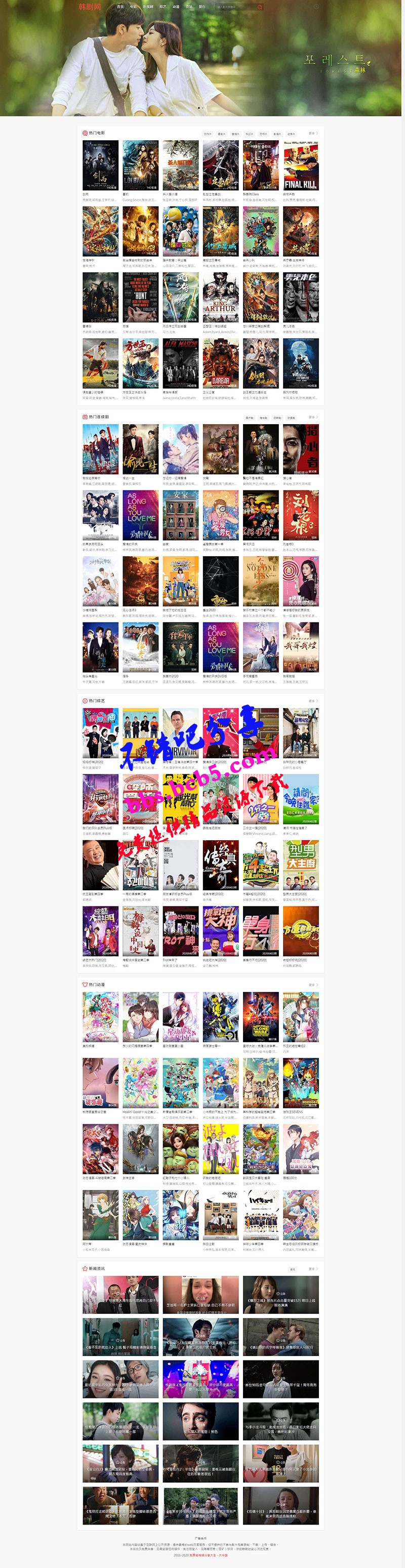The width and height of the screenshot is (405, 1568).
Task: Go to the 电影 nav section
Action: click(x=133, y=7)
